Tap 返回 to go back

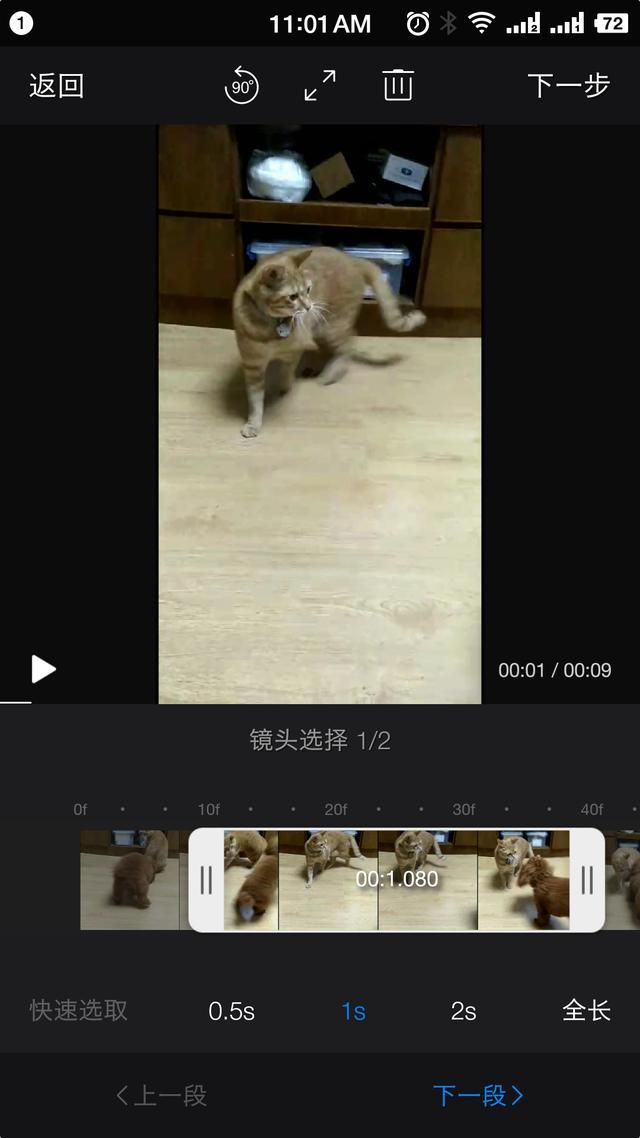click(x=56, y=86)
